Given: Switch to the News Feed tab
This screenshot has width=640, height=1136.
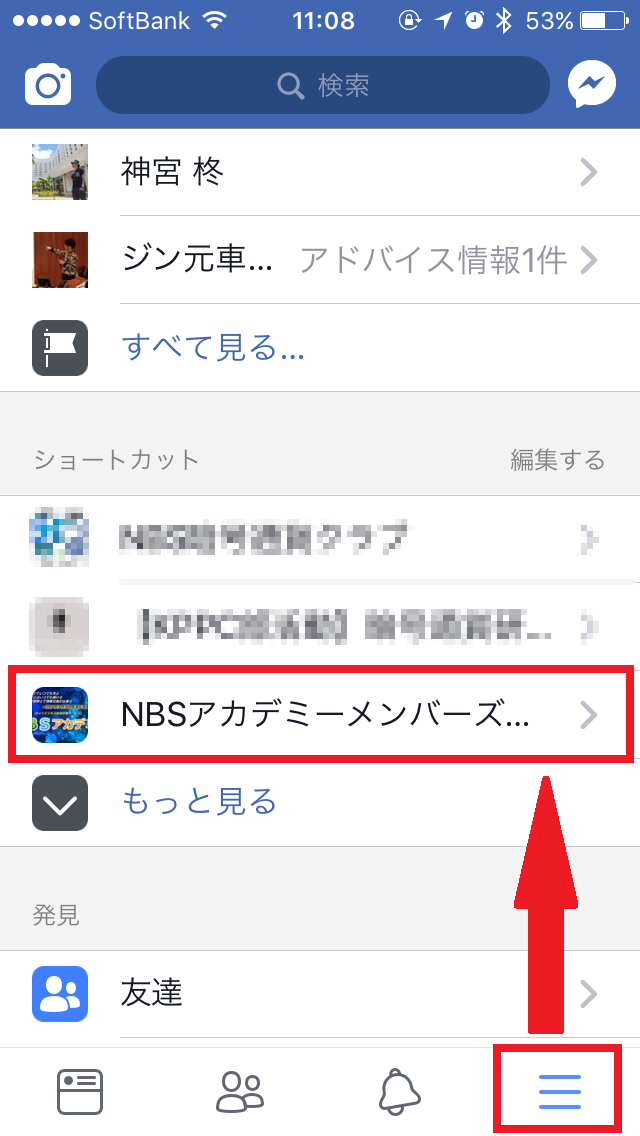Looking at the screenshot, I should (80, 1092).
